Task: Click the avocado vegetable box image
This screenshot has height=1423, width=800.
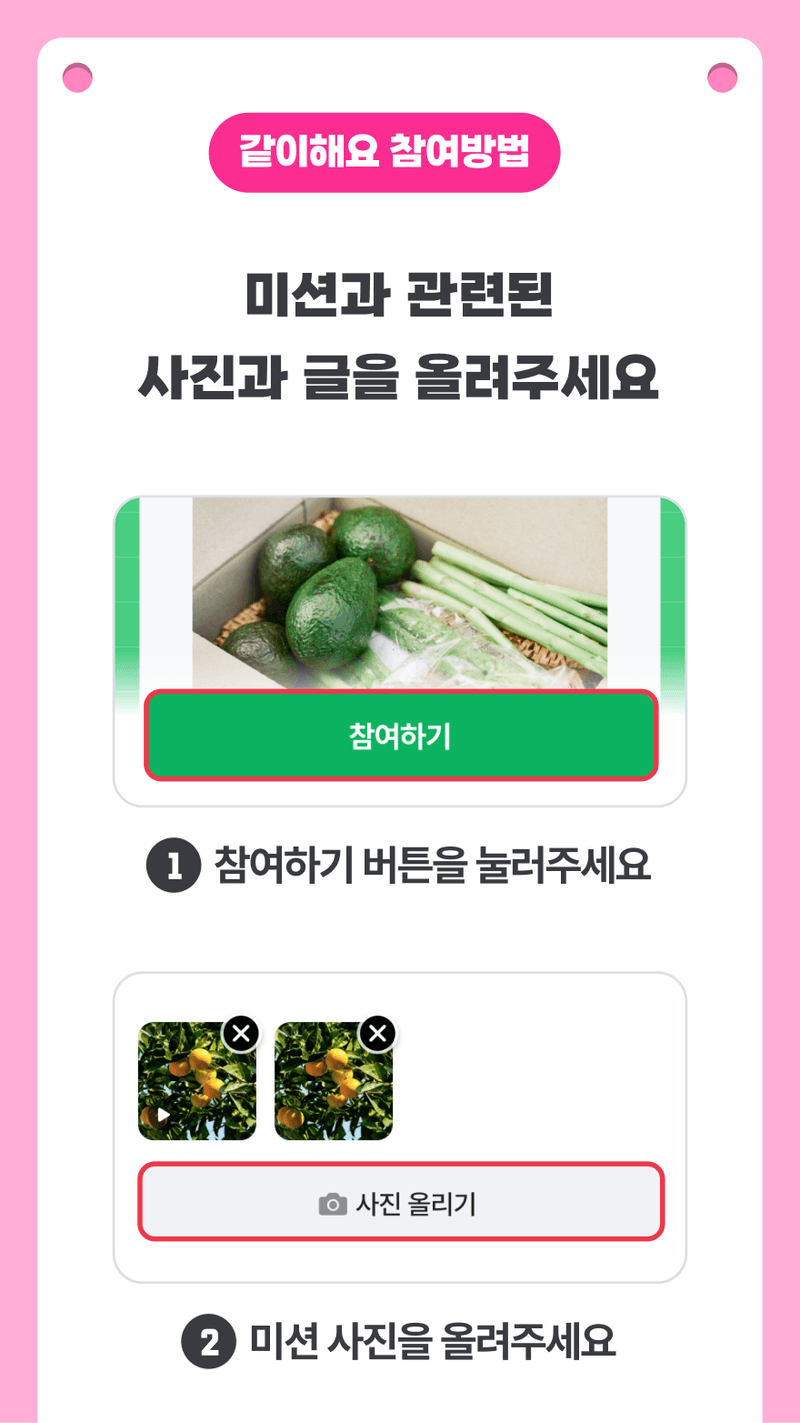Action: 400,590
